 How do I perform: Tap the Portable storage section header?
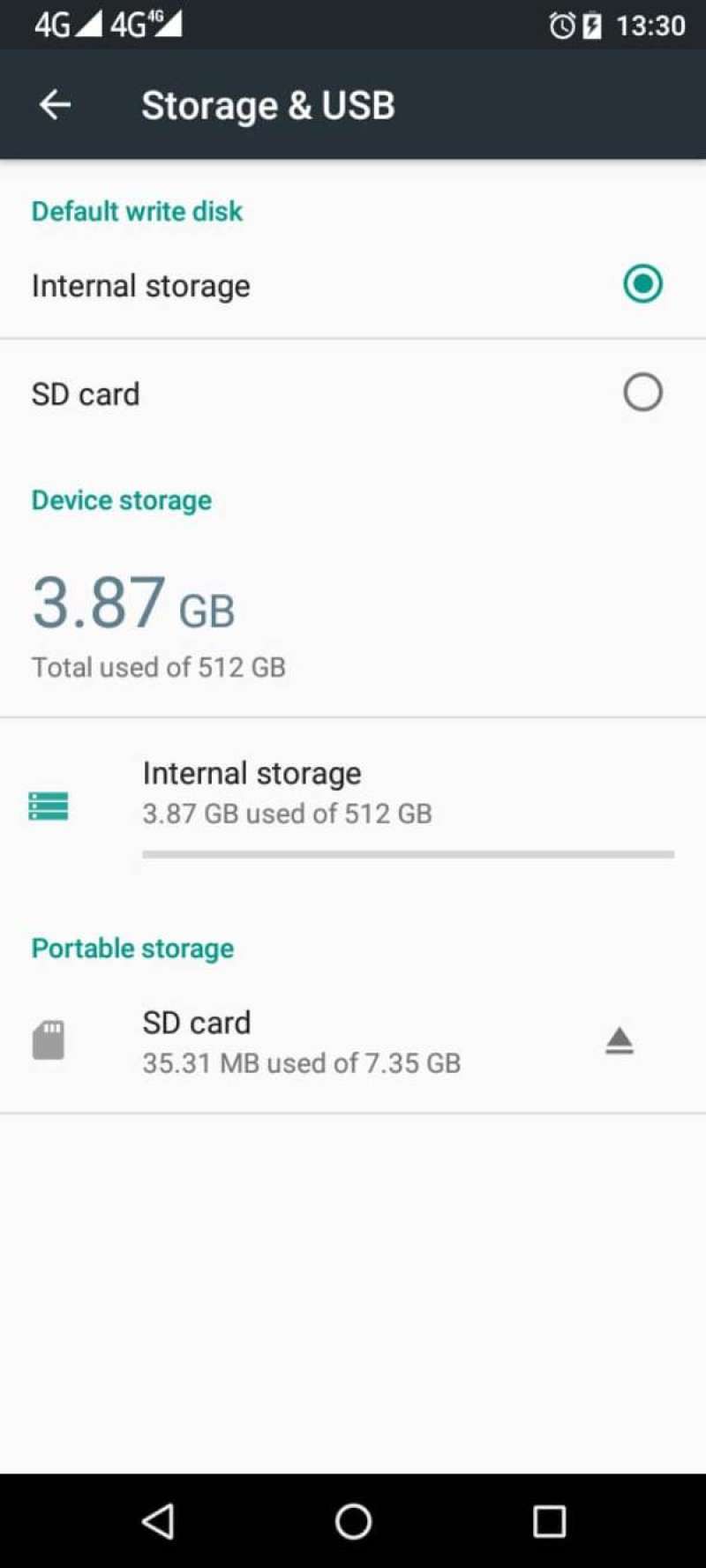click(x=131, y=948)
